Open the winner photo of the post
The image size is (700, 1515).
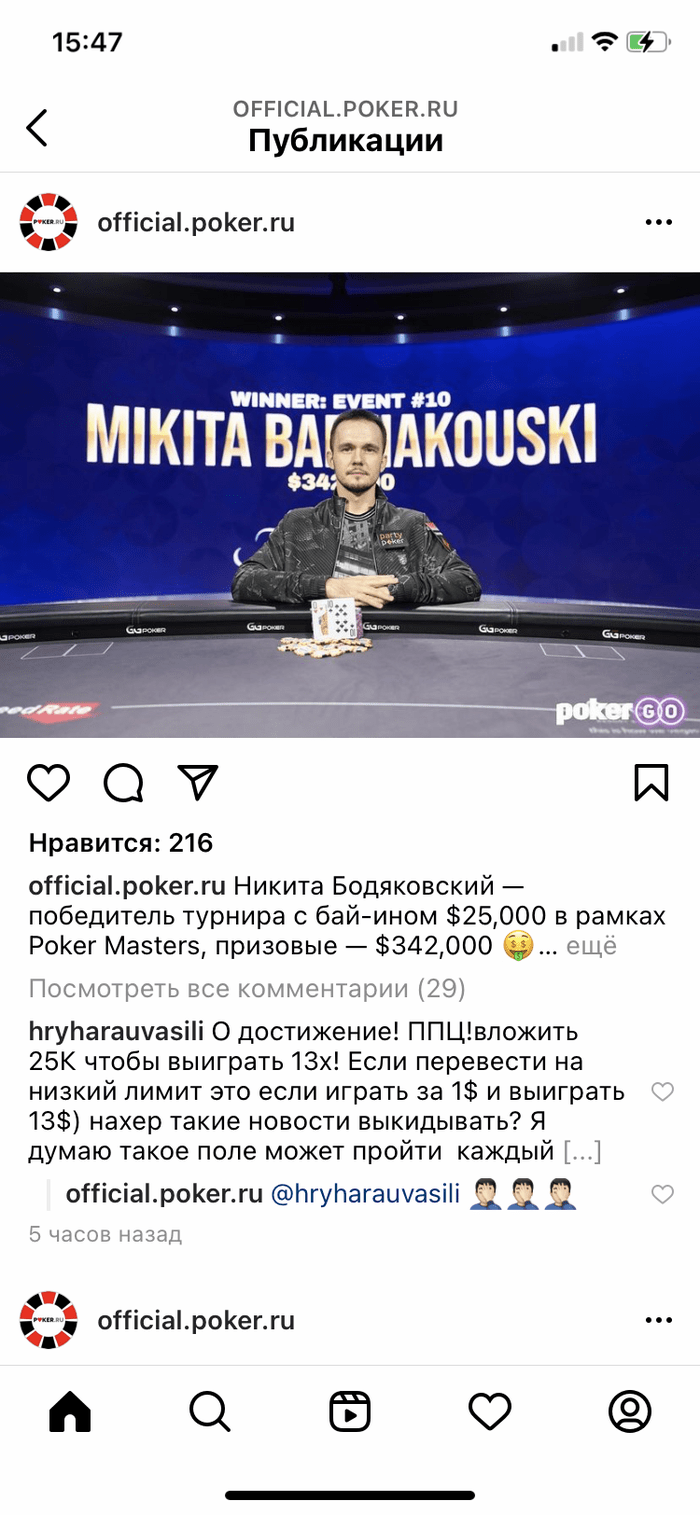pos(350,505)
